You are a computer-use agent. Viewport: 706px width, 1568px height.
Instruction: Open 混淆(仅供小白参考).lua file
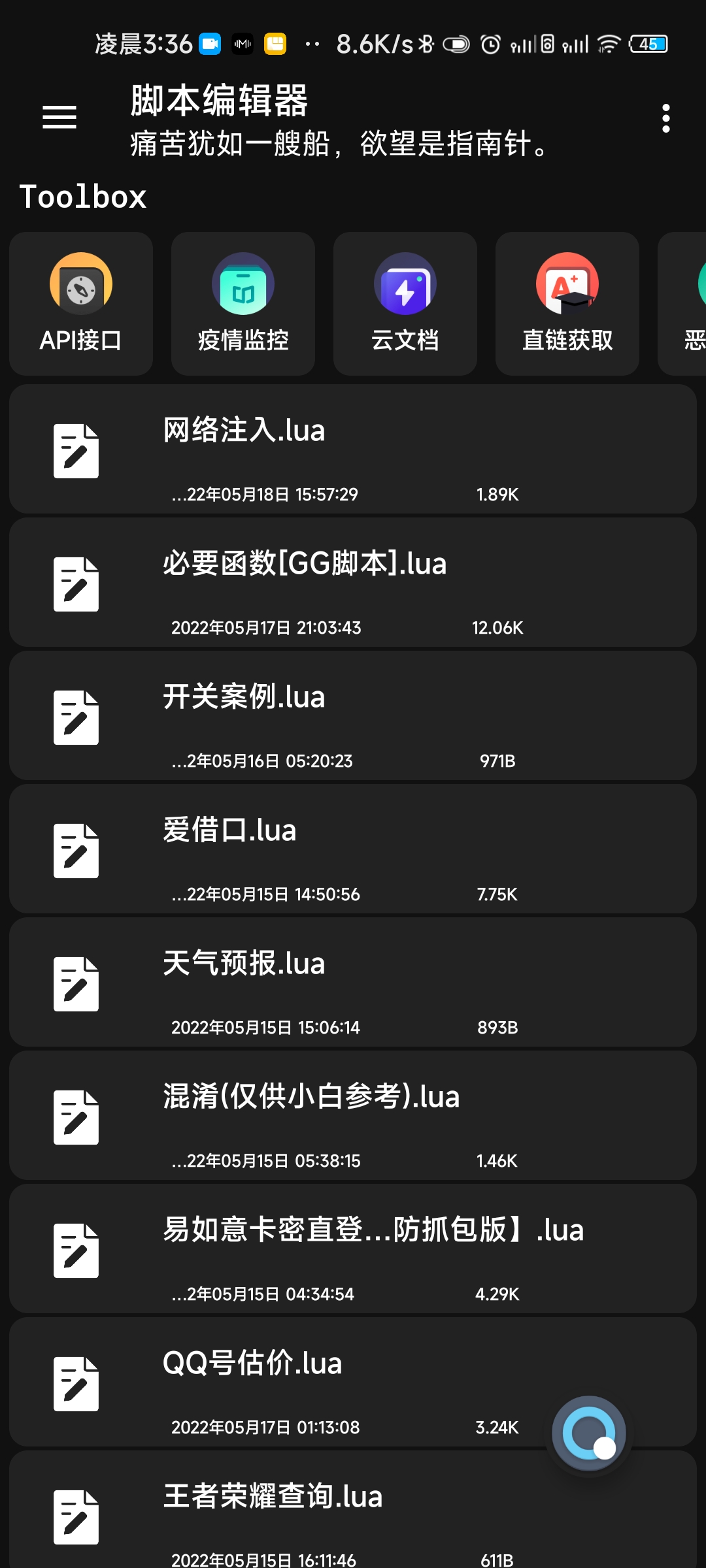click(353, 1116)
